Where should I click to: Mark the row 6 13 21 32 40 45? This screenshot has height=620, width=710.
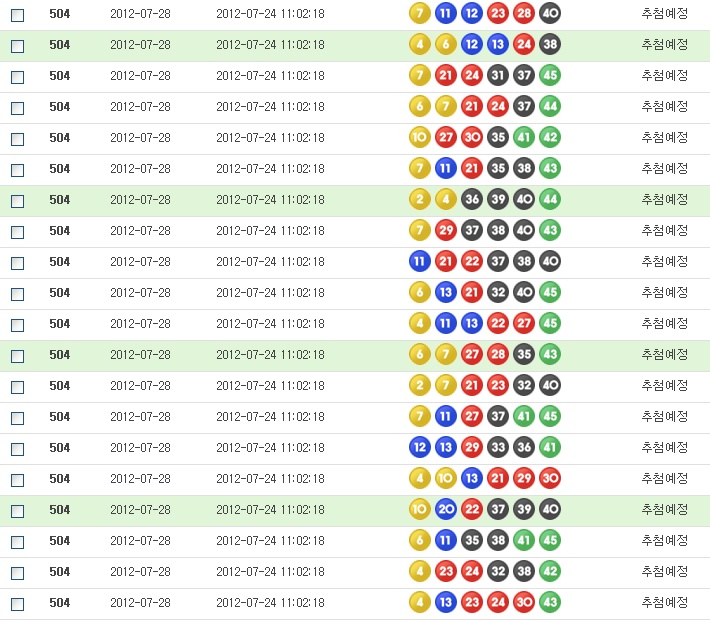[17, 294]
